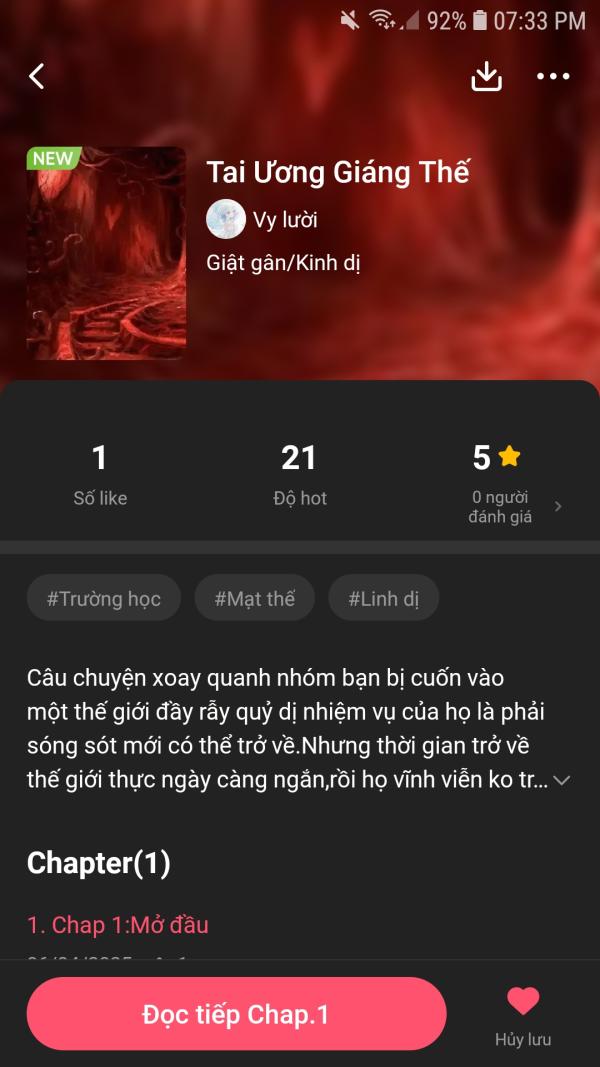Go back using the top-left arrow

[37, 76]
